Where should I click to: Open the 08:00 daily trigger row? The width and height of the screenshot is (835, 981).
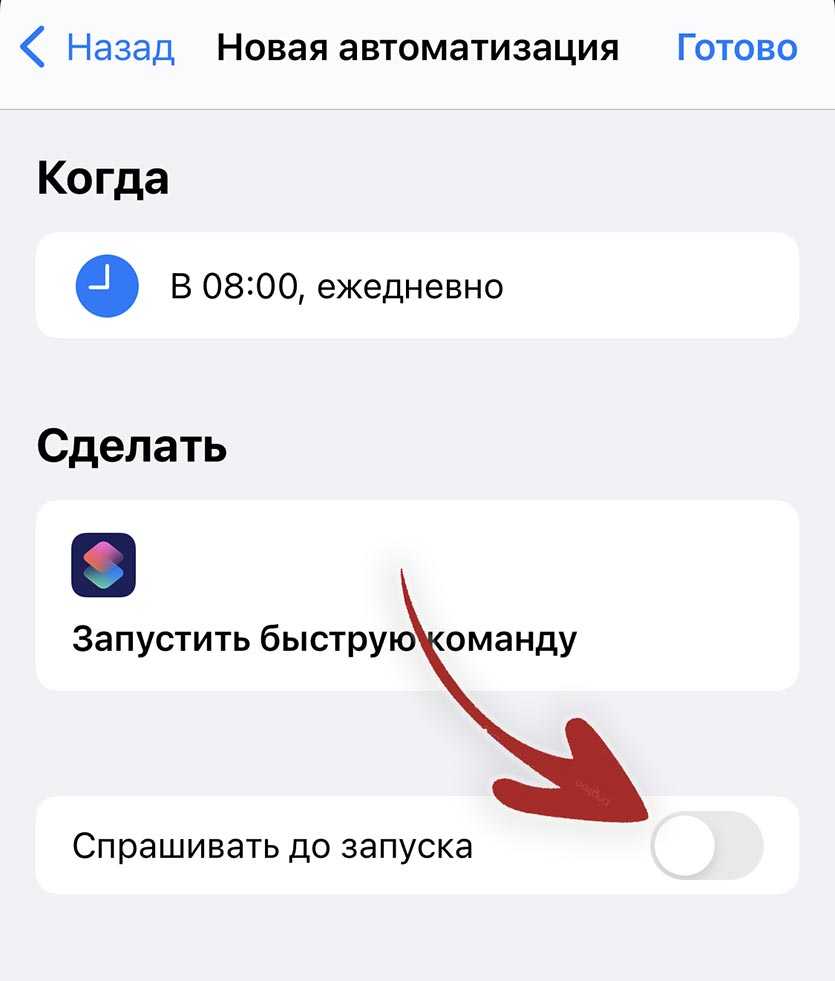click(x=416, y=287)
